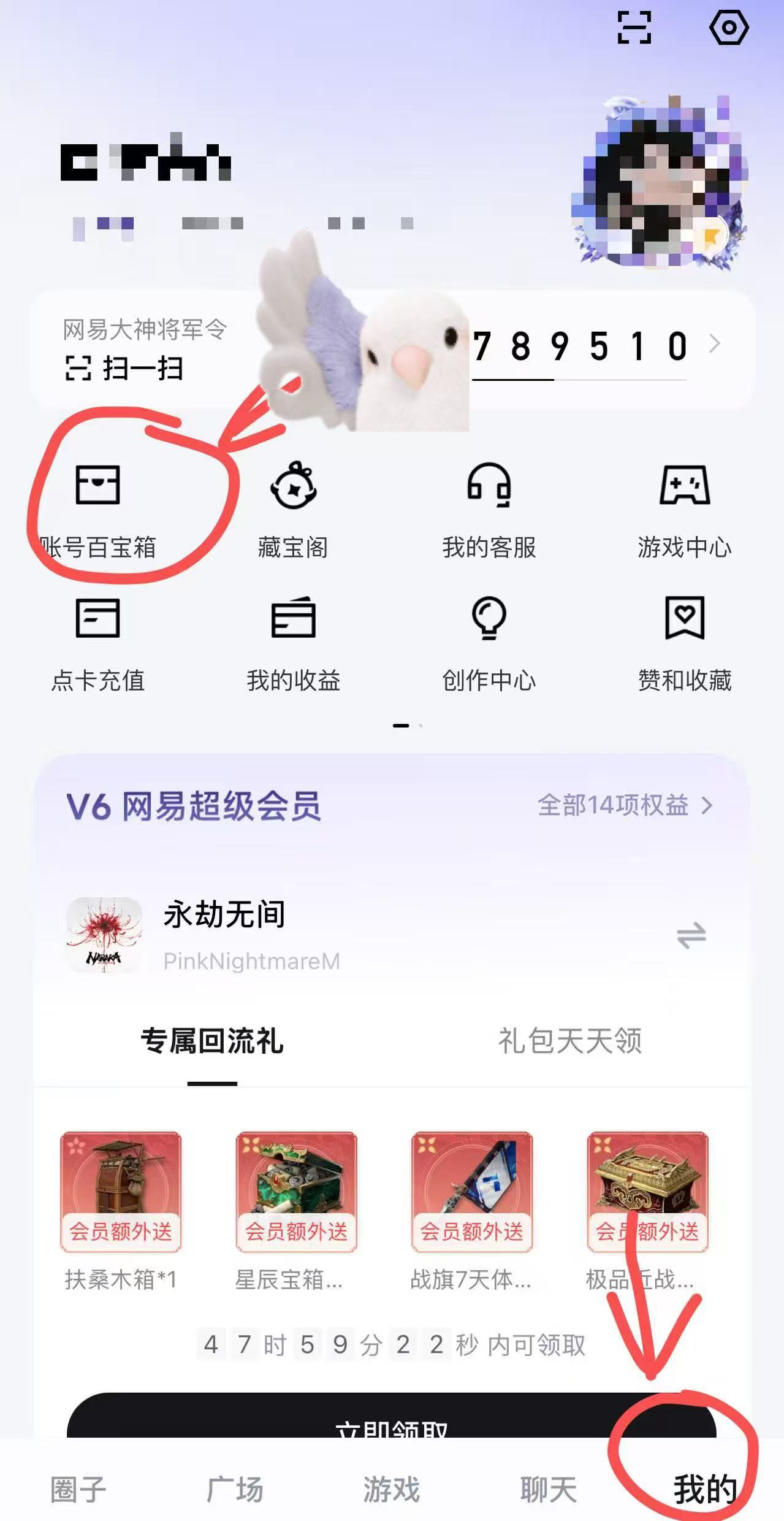Screen dimensions: 784x1521
Task: Open the scan icon in the top bar
Action: point(634,28)
